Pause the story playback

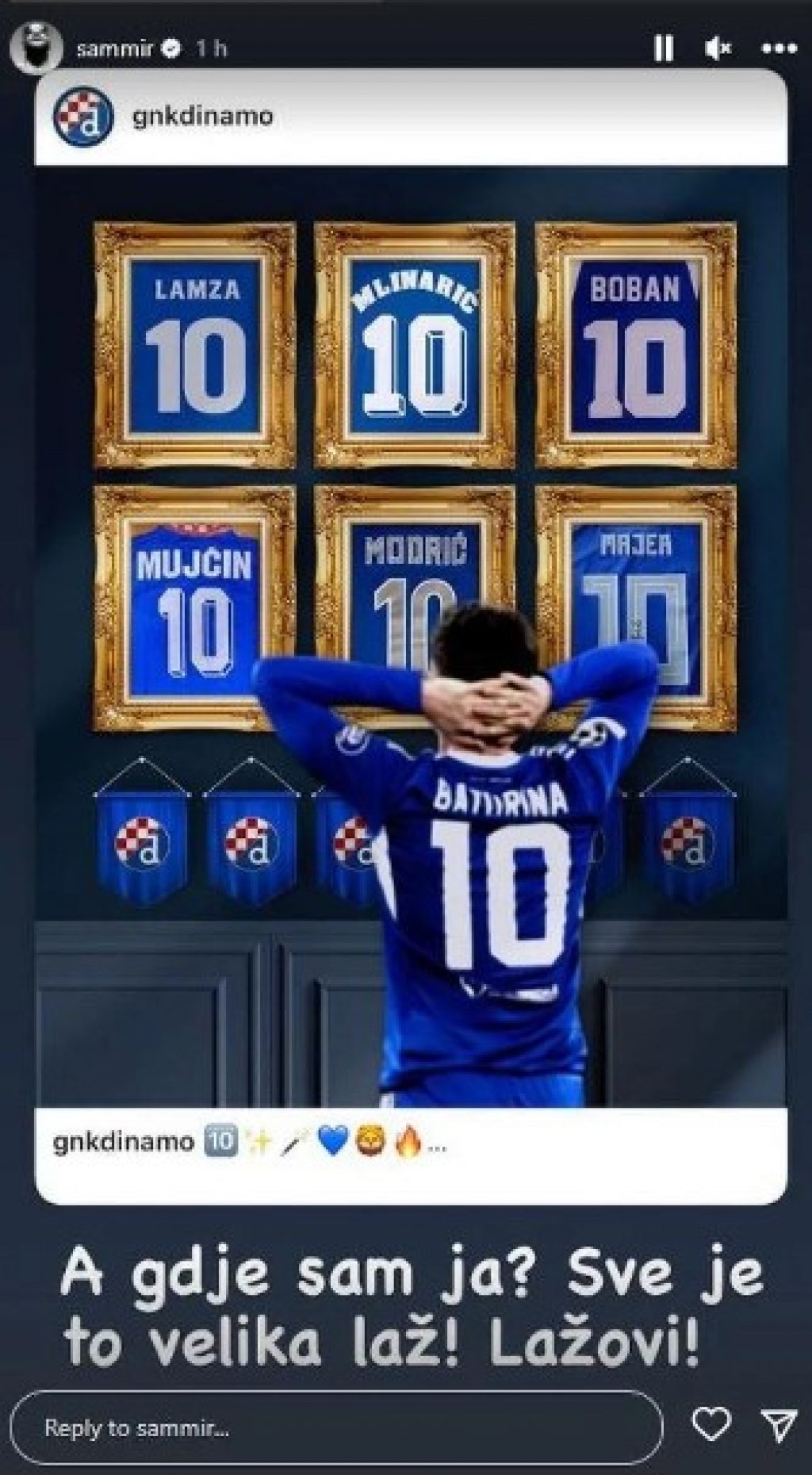(663, 49)
